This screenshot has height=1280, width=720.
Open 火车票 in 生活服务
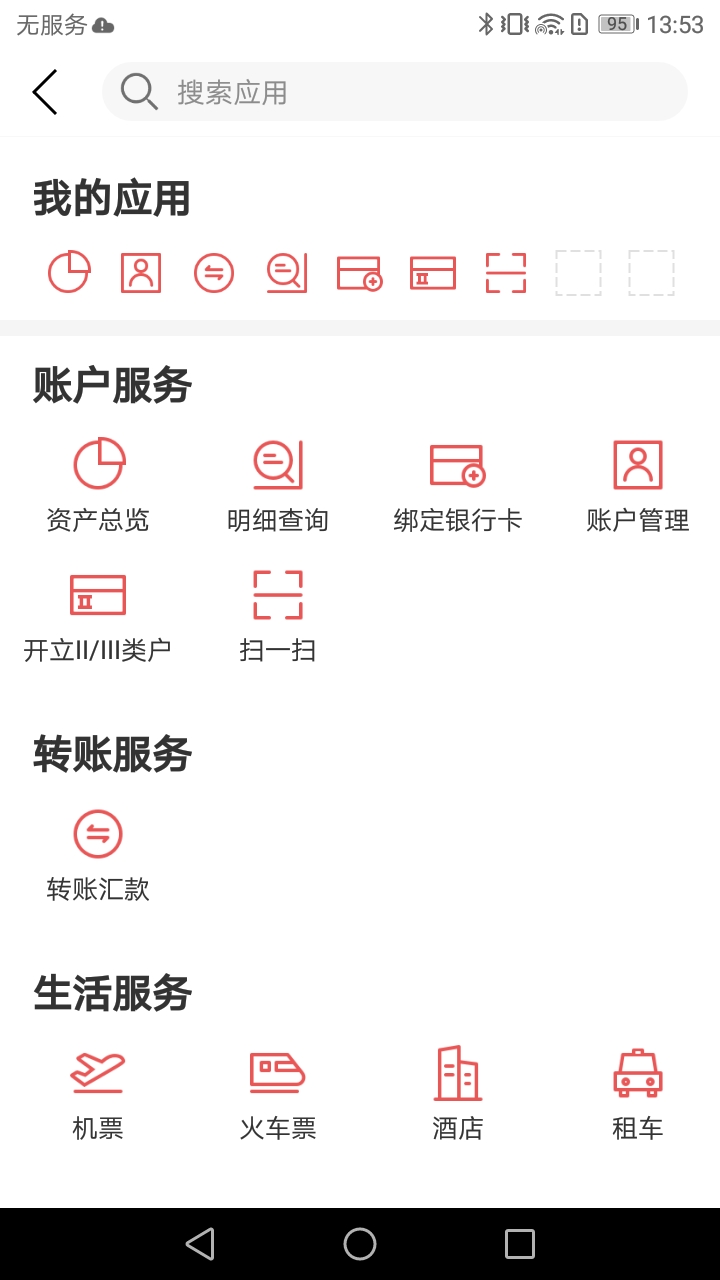[278, 1093]
